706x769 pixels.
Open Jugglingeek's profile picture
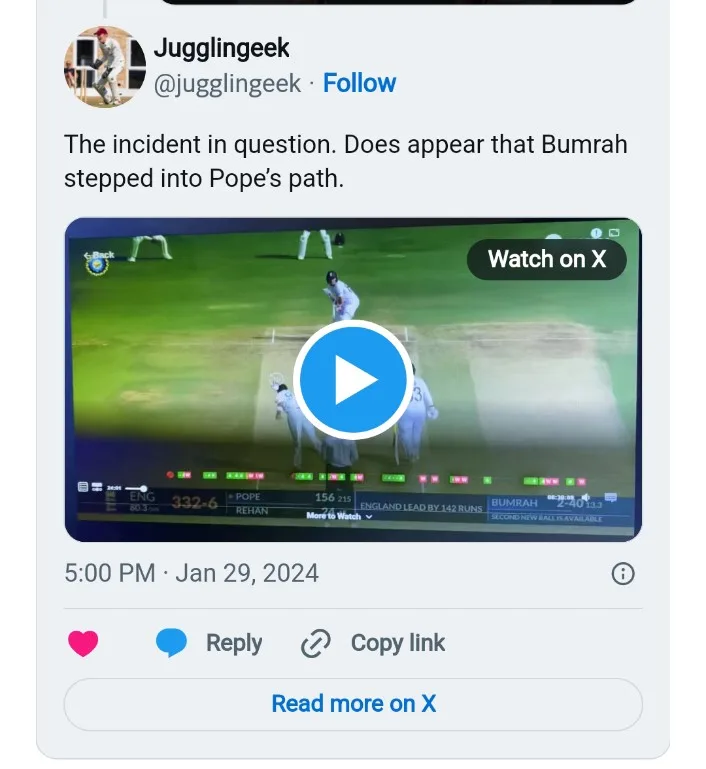tap(105, 67)
